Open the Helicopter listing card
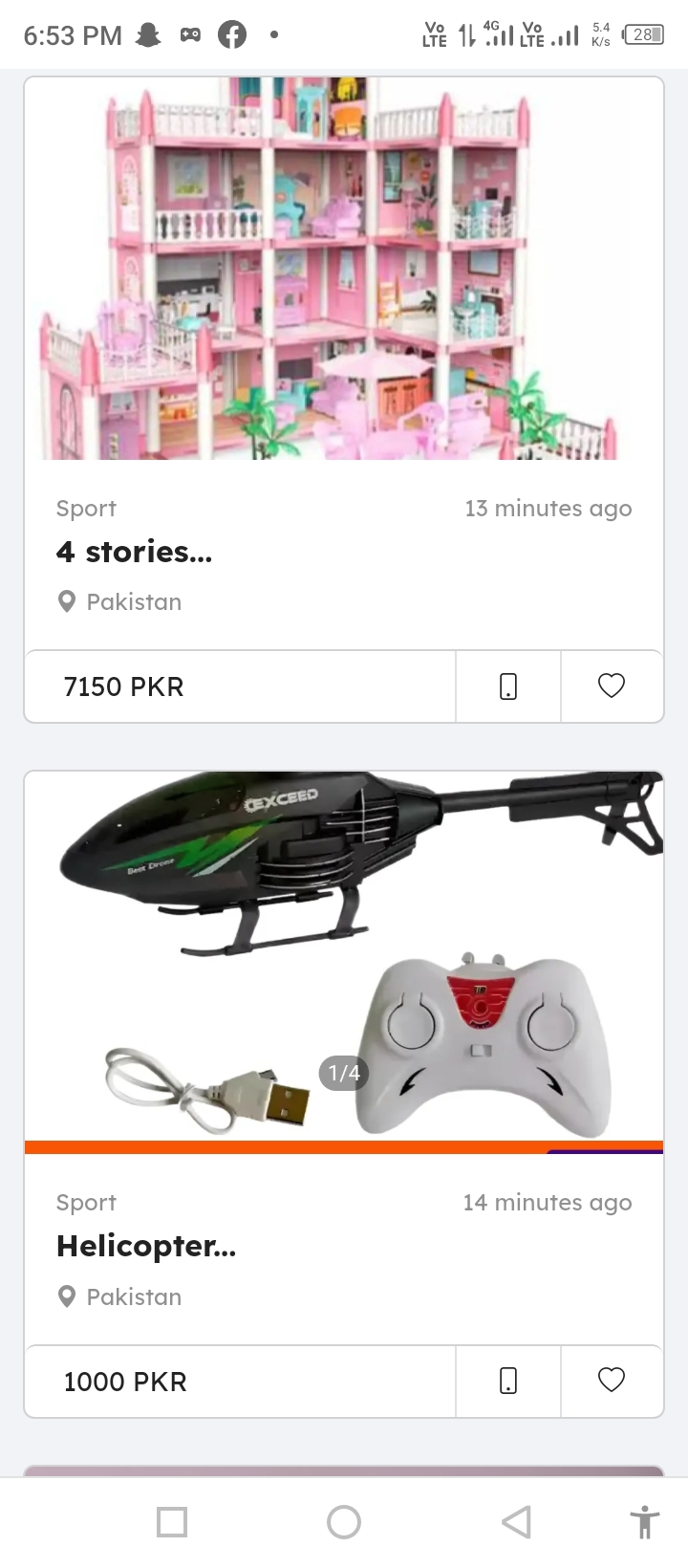Viewport: 688px width, 1568px height. click(x=145, y=1246)
